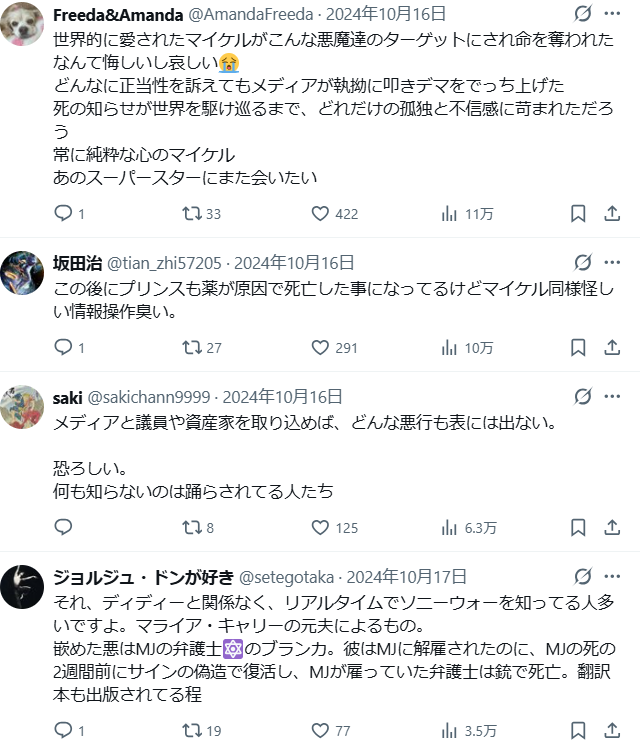Reply to saki's post
Image resolution: width=640 pixels, height=746 pixels.
tap(62, 527)
